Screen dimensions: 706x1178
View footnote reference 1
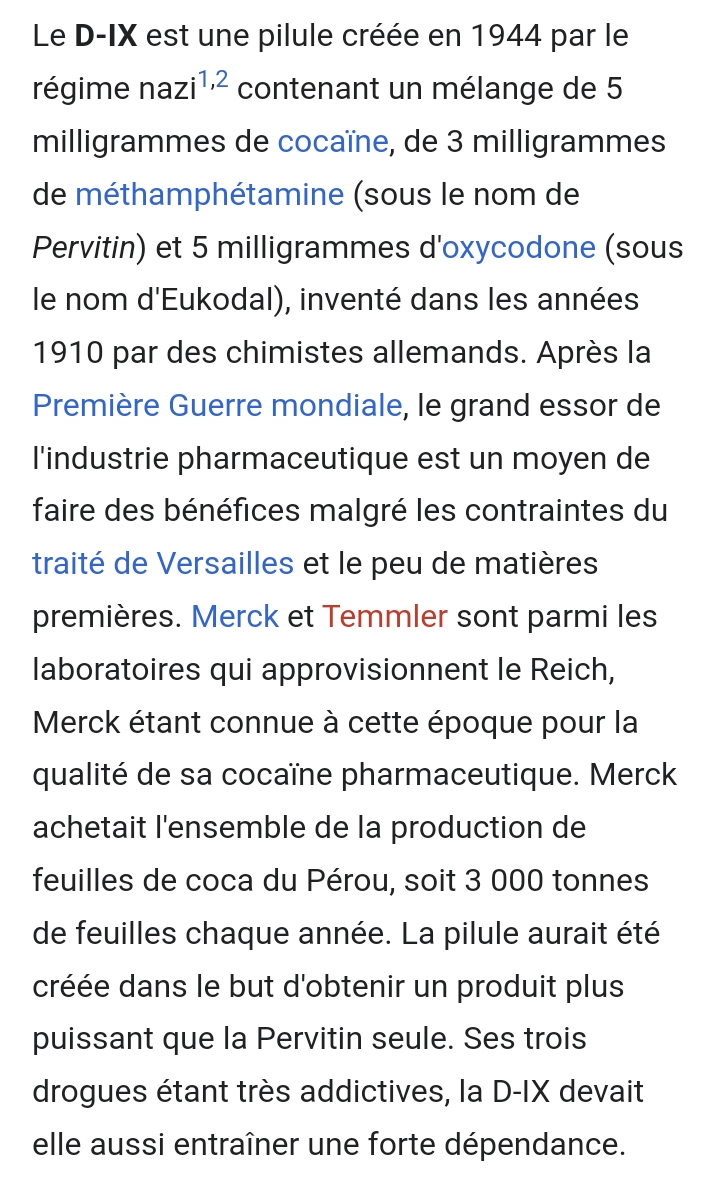[202, 80]
